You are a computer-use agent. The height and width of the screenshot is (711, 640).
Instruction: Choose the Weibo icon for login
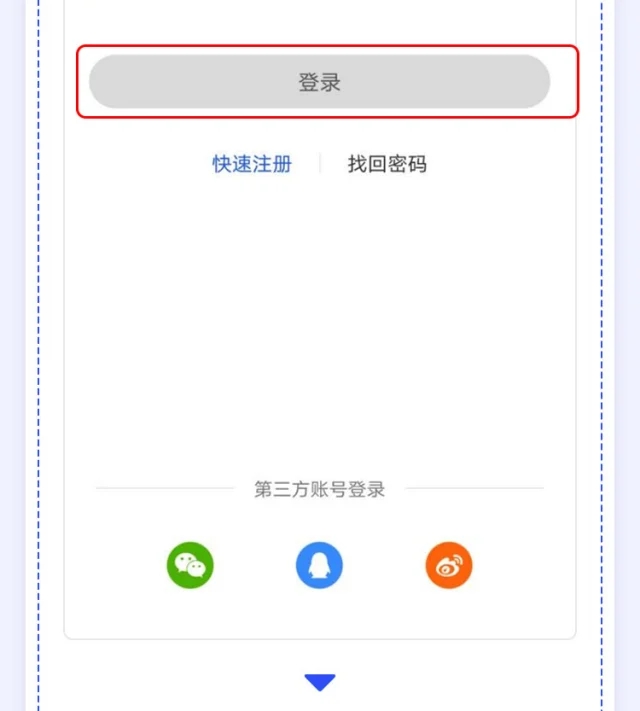tap(449, 566)
